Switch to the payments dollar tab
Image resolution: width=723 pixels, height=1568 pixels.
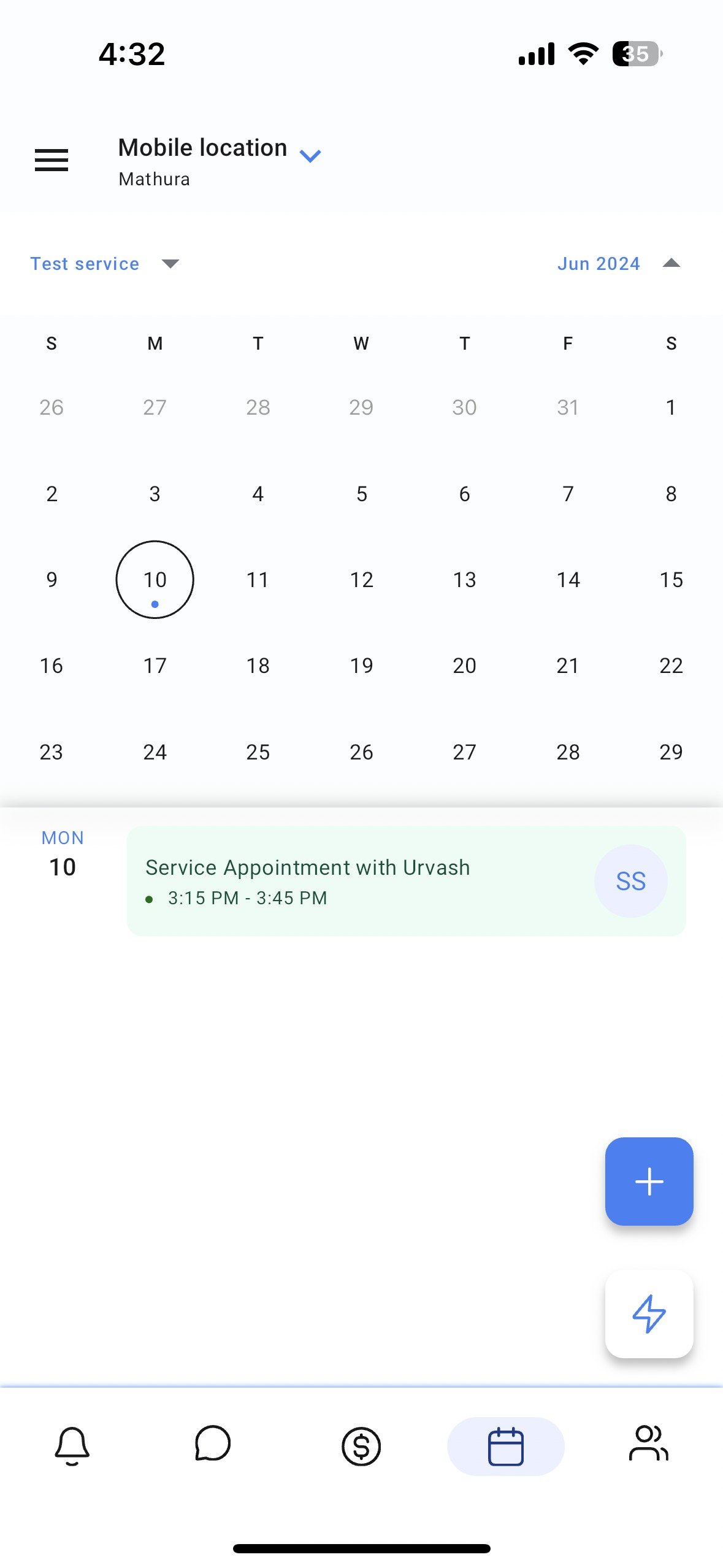click(x=361, y=1446)
